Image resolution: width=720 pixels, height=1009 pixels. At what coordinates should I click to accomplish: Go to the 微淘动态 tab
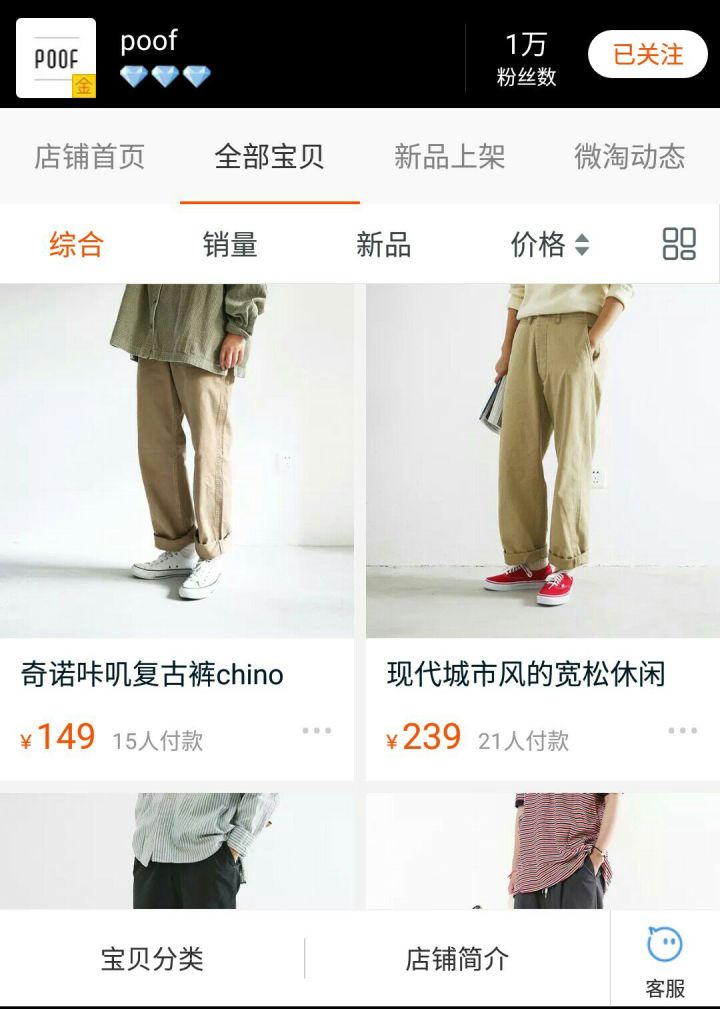[629, 157]
